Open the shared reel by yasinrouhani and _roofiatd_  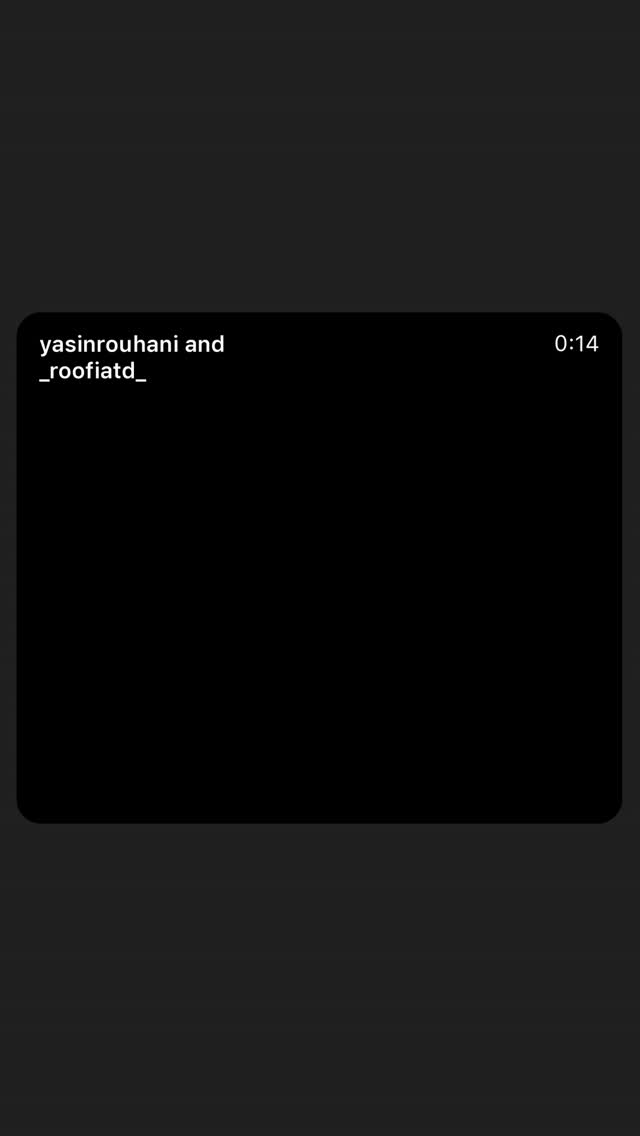(x=320, y=568)
